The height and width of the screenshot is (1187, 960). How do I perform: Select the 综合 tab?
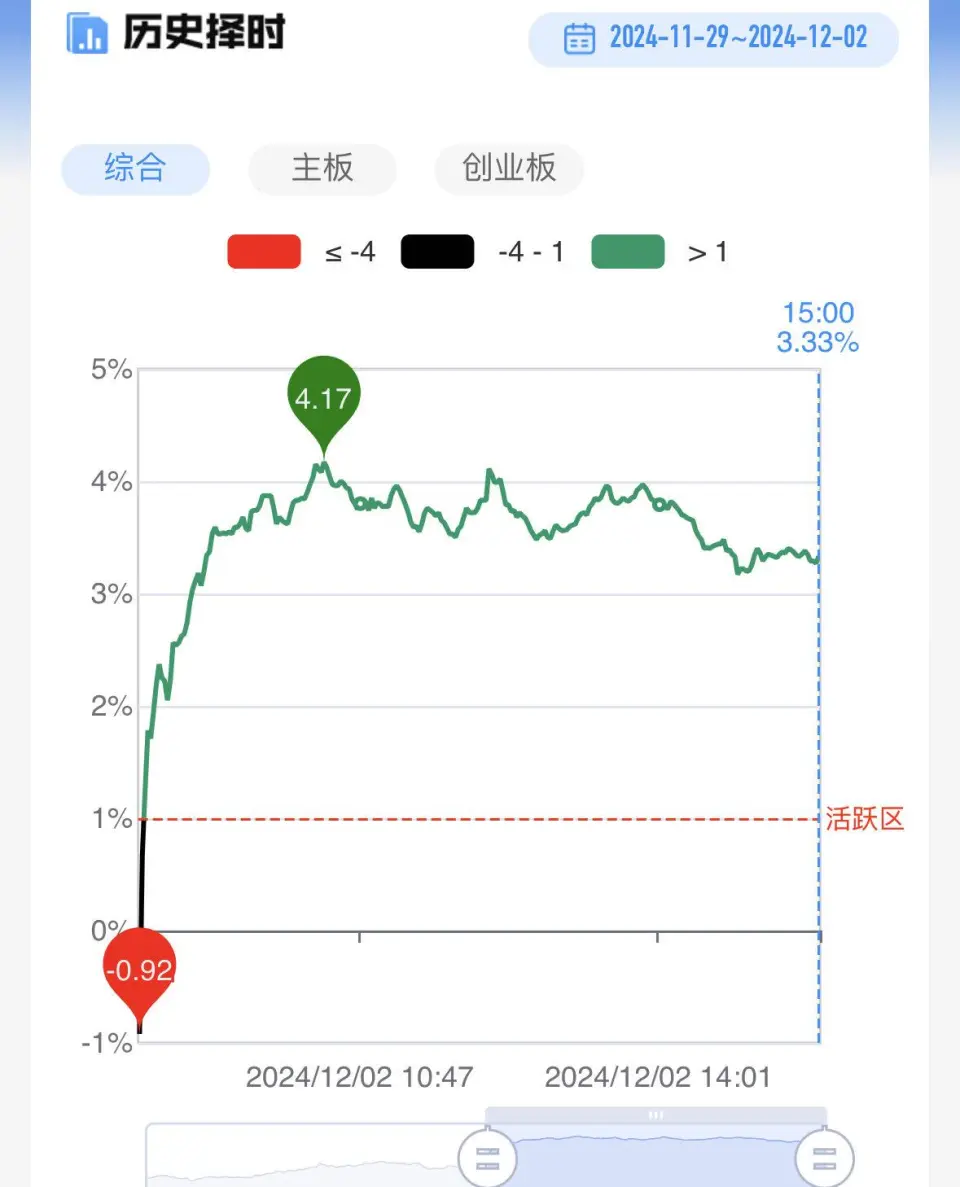[135, 168]
